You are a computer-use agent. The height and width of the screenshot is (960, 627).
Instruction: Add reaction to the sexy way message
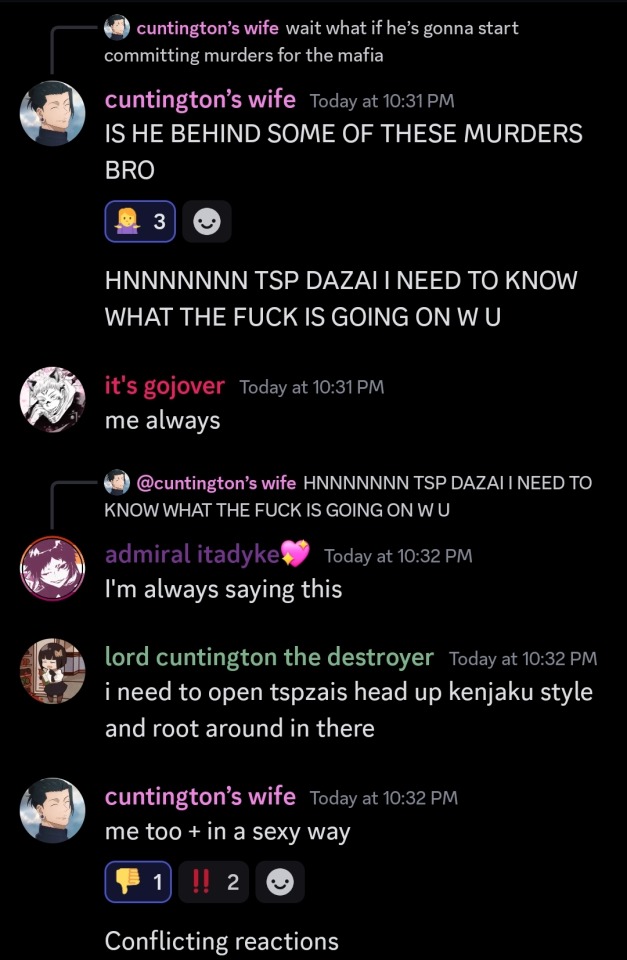280,882
